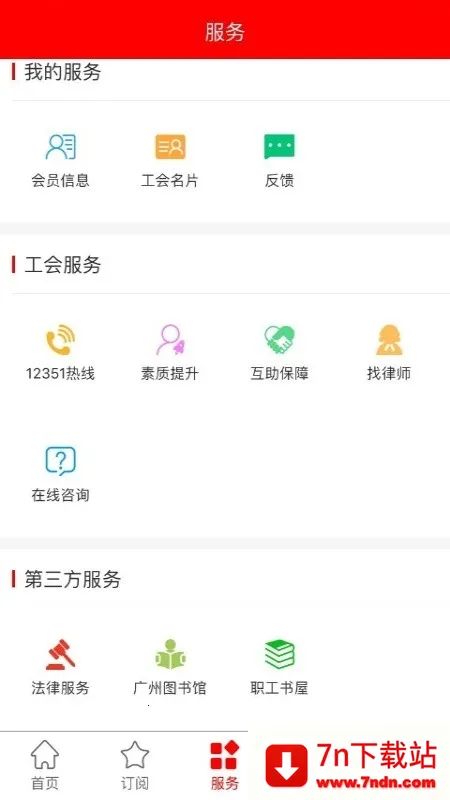Open 职工书屋 bookstore
The height and width of the screenshot is (800, 450).
coord(279,667)
